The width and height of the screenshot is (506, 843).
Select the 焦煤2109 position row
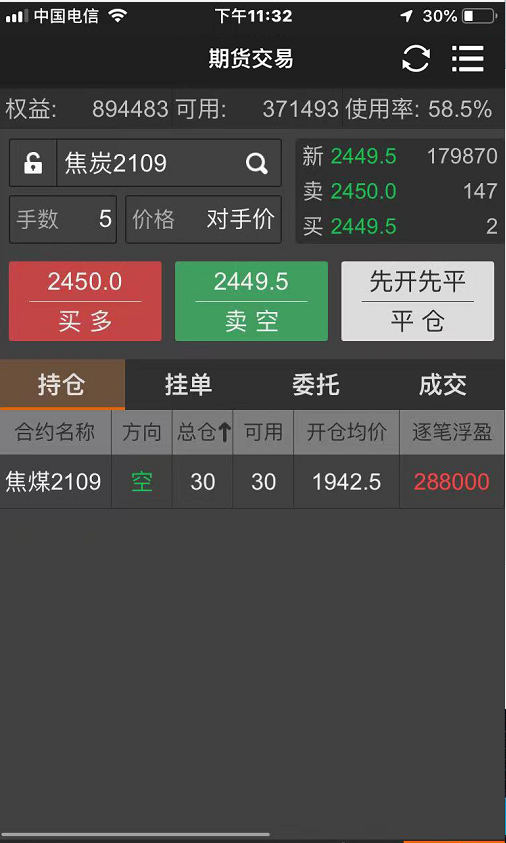252,482
